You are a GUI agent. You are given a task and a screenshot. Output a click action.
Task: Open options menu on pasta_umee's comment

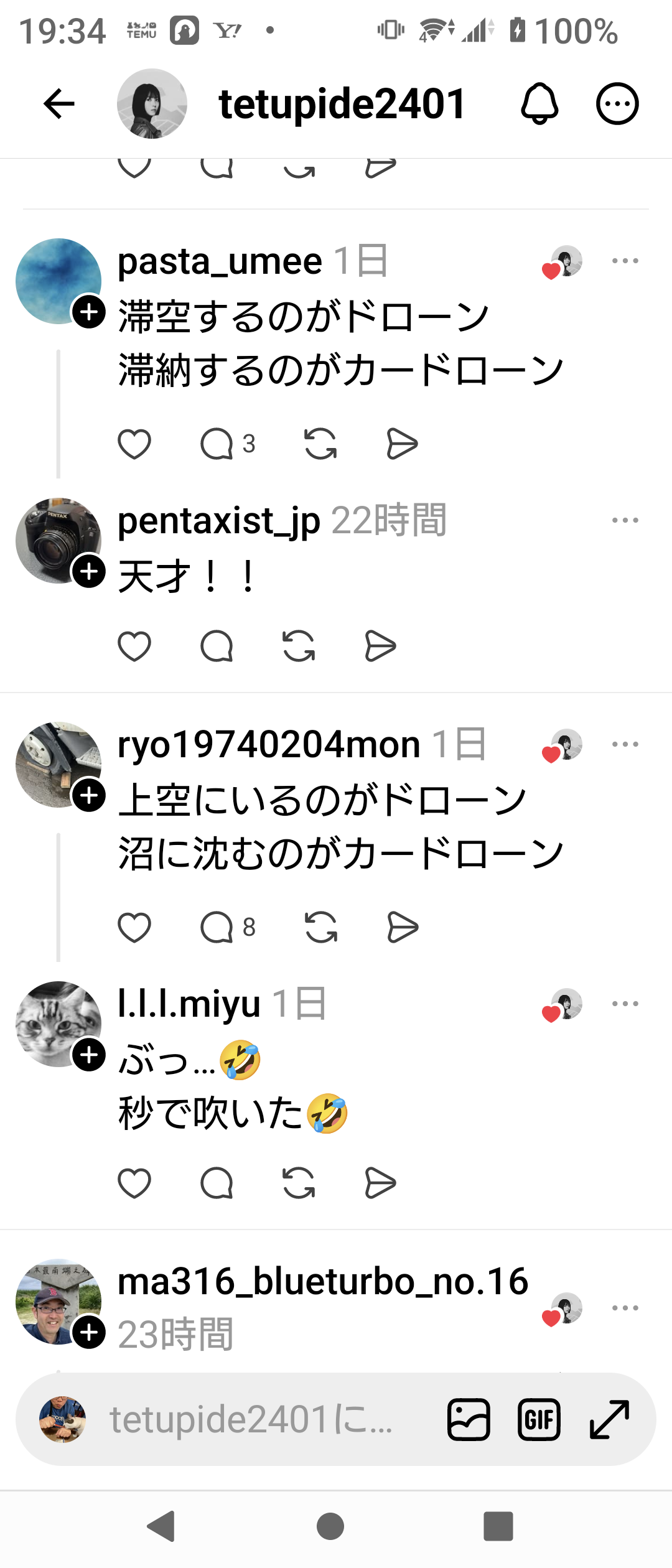[x=625, y=261]
